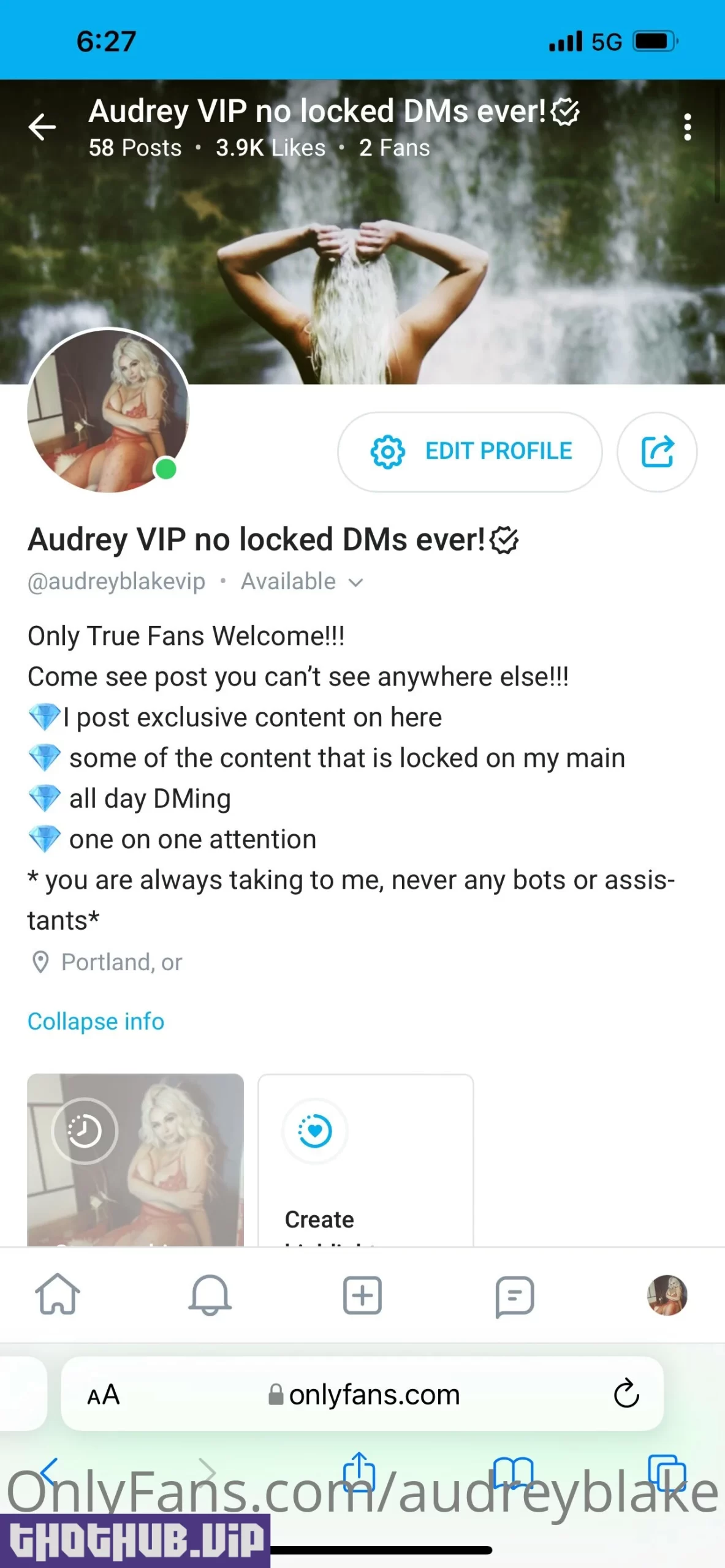Reload the page in Safari
Image resolution: width=725 pixels, height=1568 pixels.
tap(626, 1394)
